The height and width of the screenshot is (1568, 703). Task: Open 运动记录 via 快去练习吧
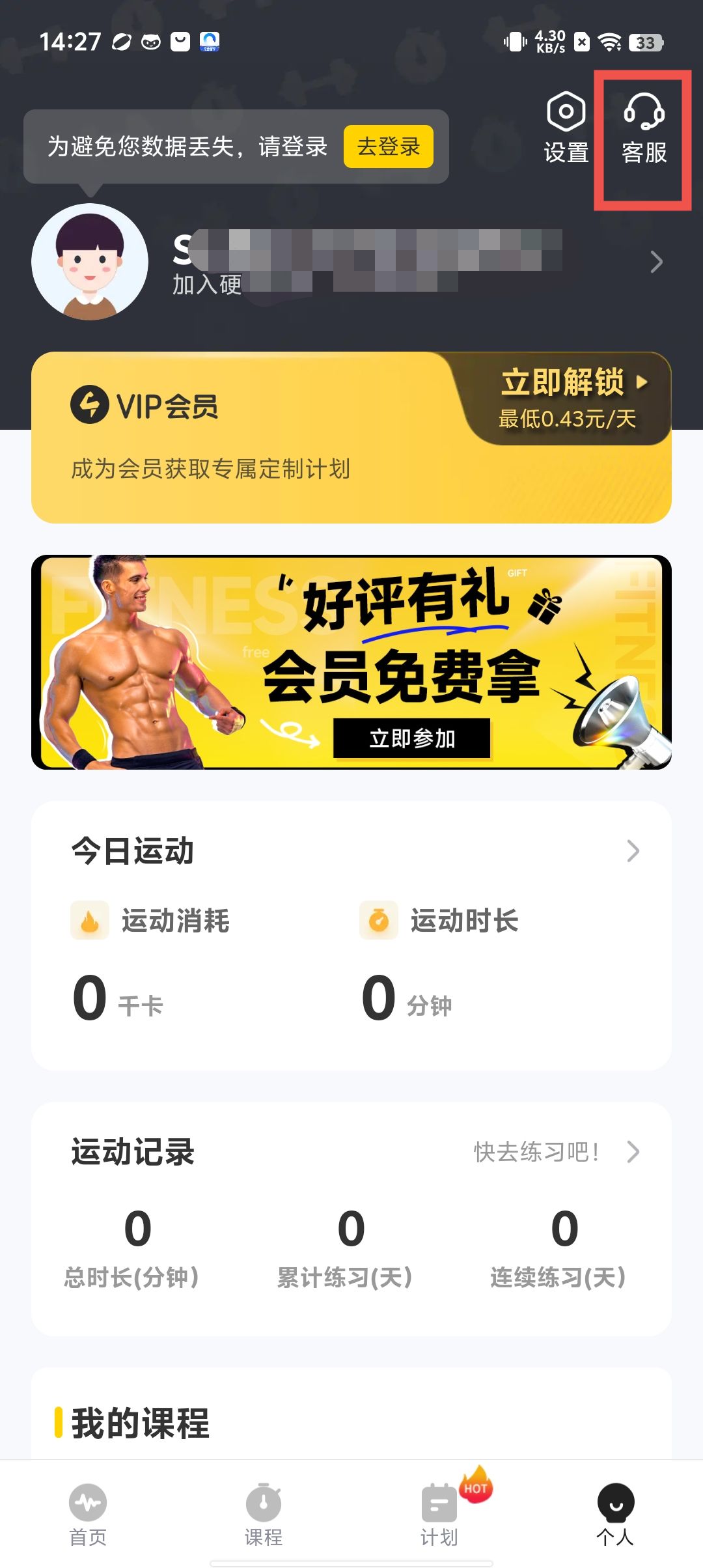pos(553,1152)
